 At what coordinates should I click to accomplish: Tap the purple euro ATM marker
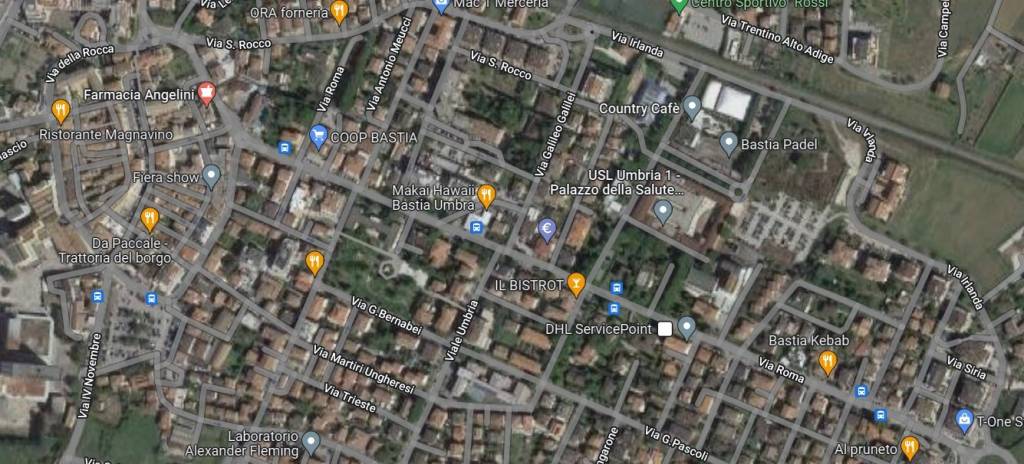pyautogui.click(x=546, y=230)
